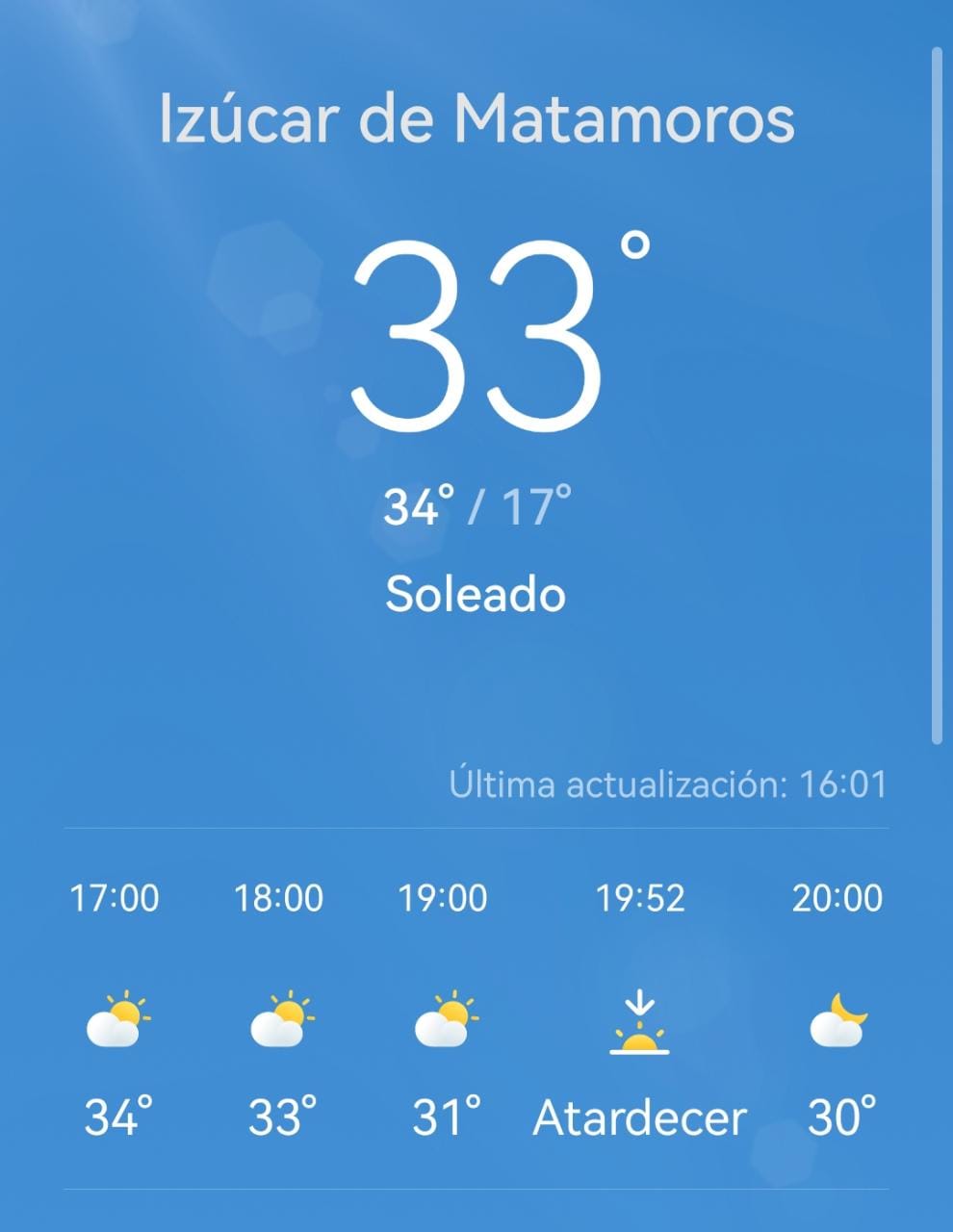Tap the 30° temperature under 20:00

[x=836, y=1116]
